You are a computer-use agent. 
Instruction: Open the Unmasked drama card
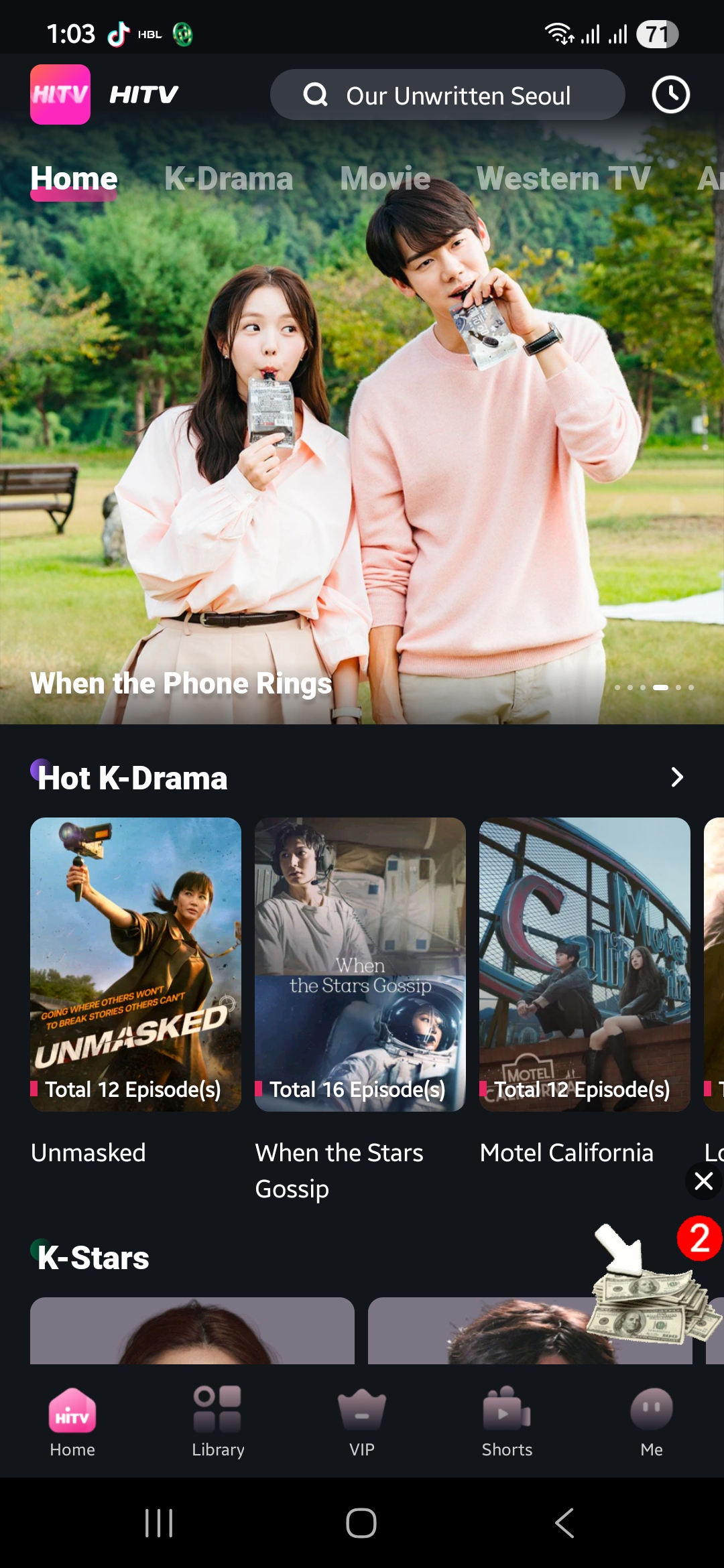[x=135, y=965]
